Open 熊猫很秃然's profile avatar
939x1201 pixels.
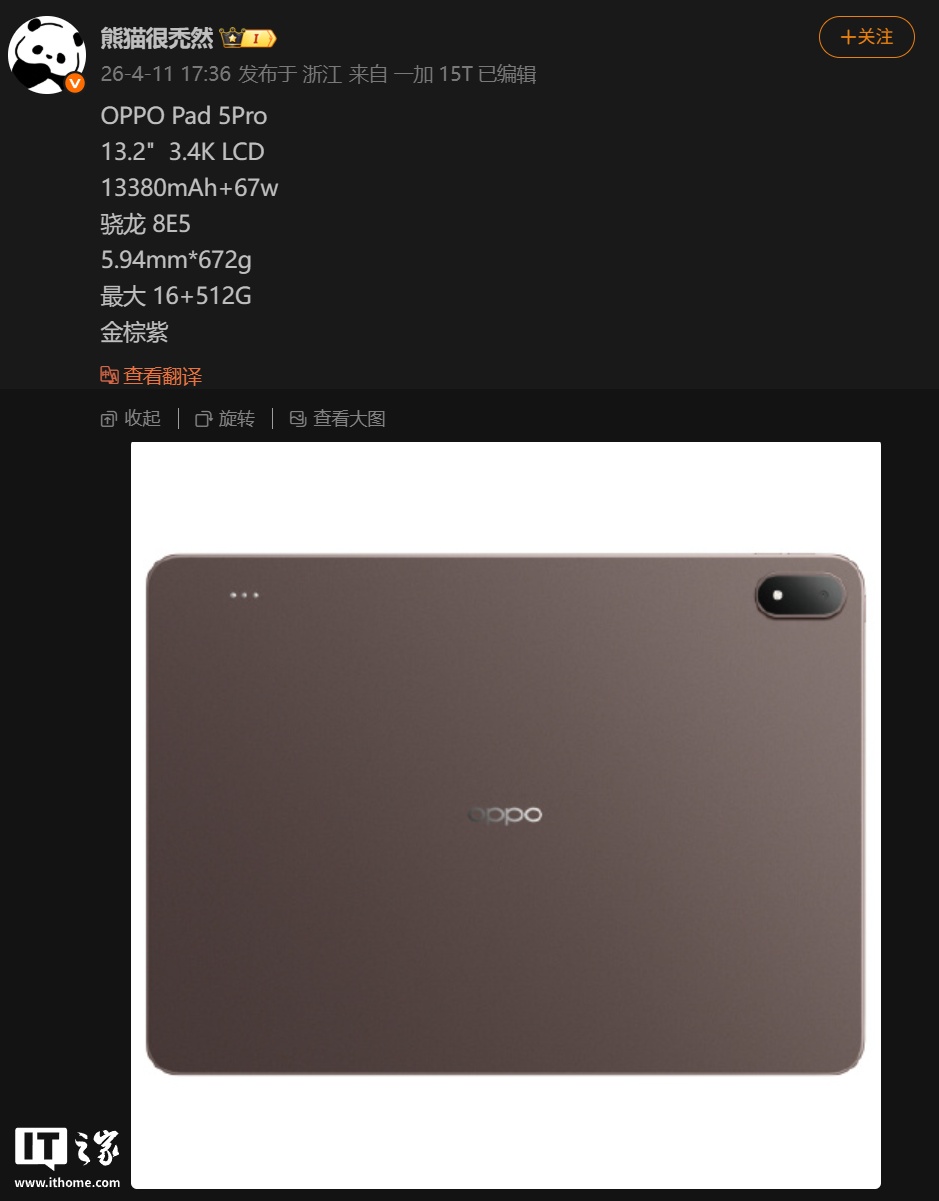tap(47, 56)
